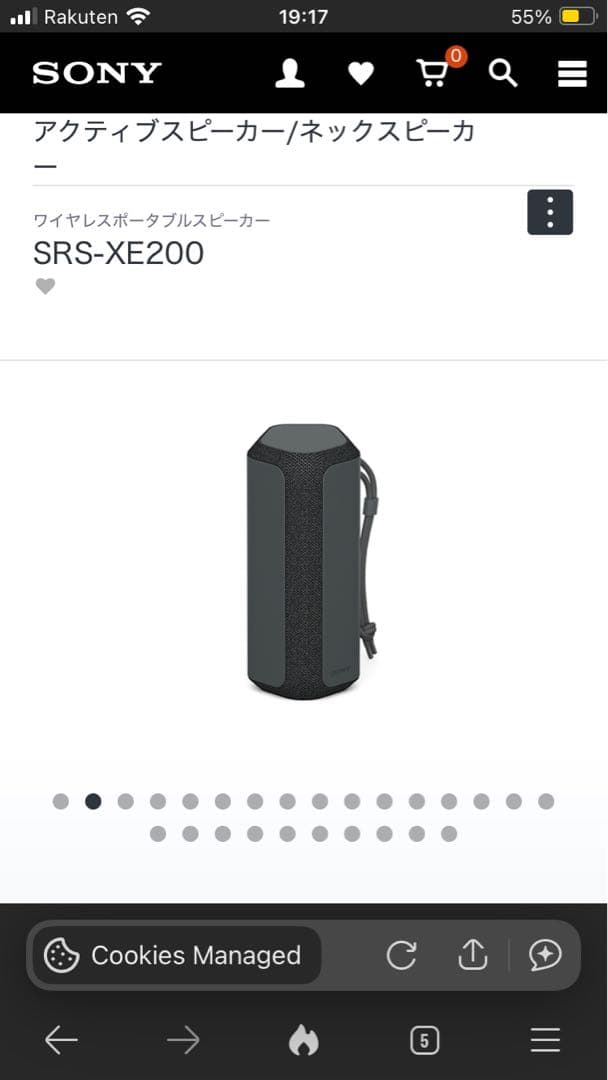Viewport: 608px width, 1080px height.
Task: Open the Cookies Managed panel
Action: click(175, 955)
